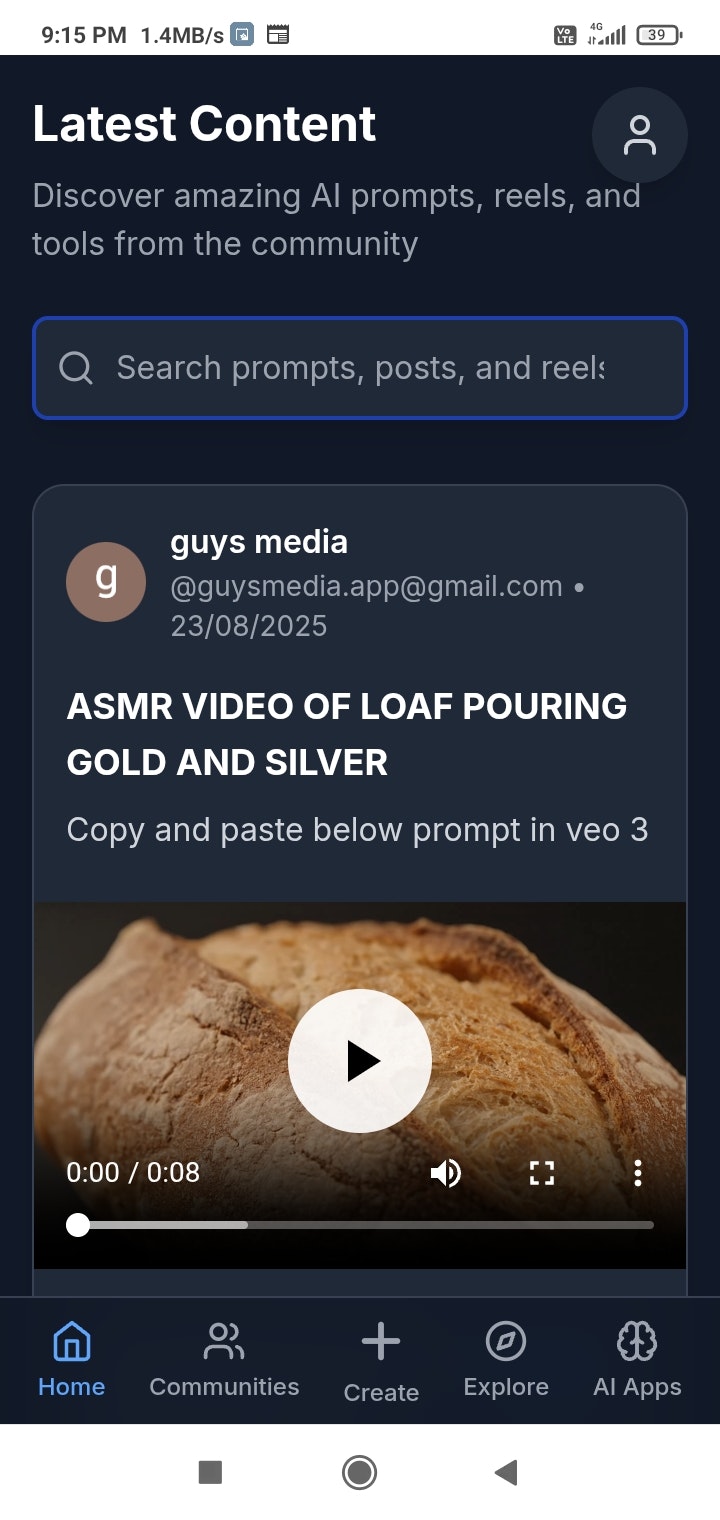The height and width of the screenshot is (1520, 720).
Task: Open the ASMR VIDEO post title
Action: coord(346,733)
